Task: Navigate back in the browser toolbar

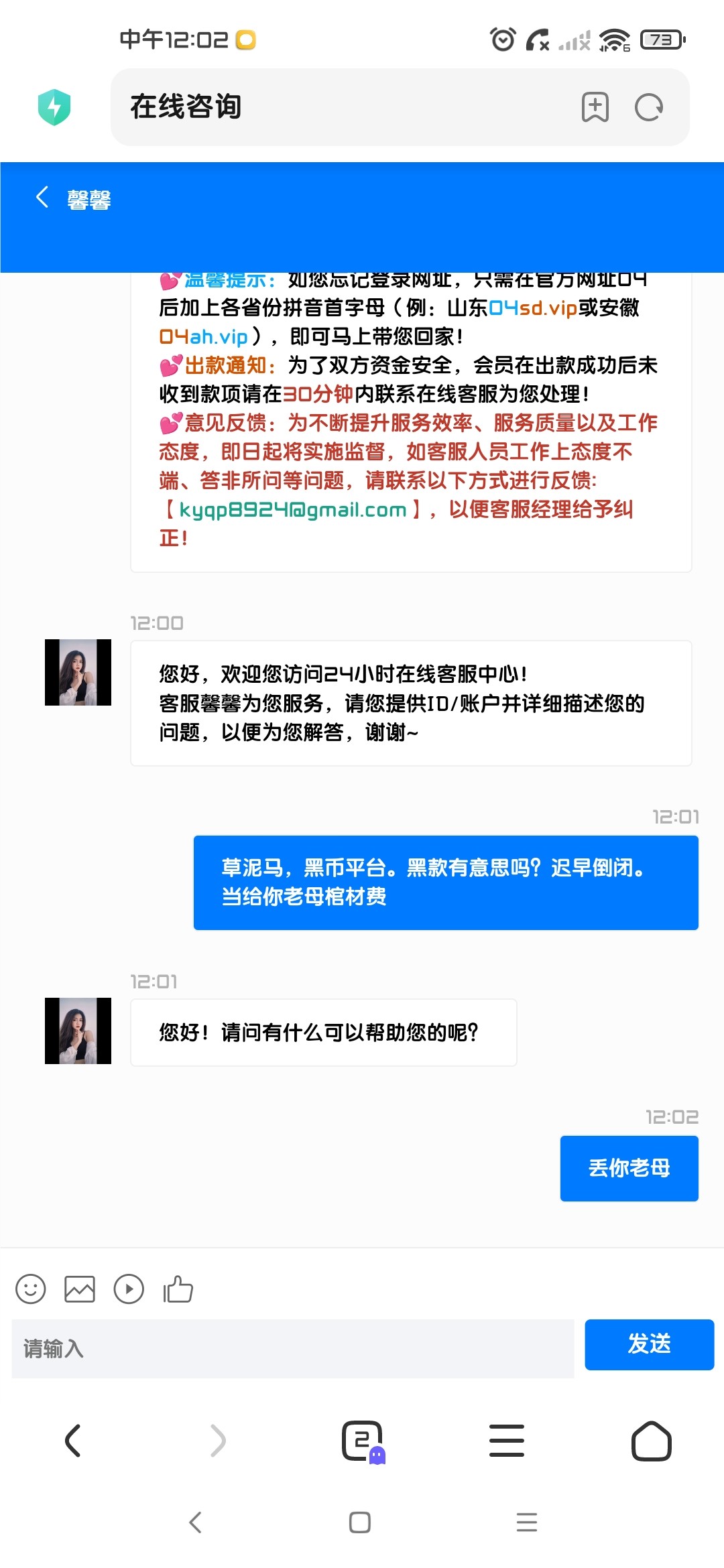Action: 73,1441
